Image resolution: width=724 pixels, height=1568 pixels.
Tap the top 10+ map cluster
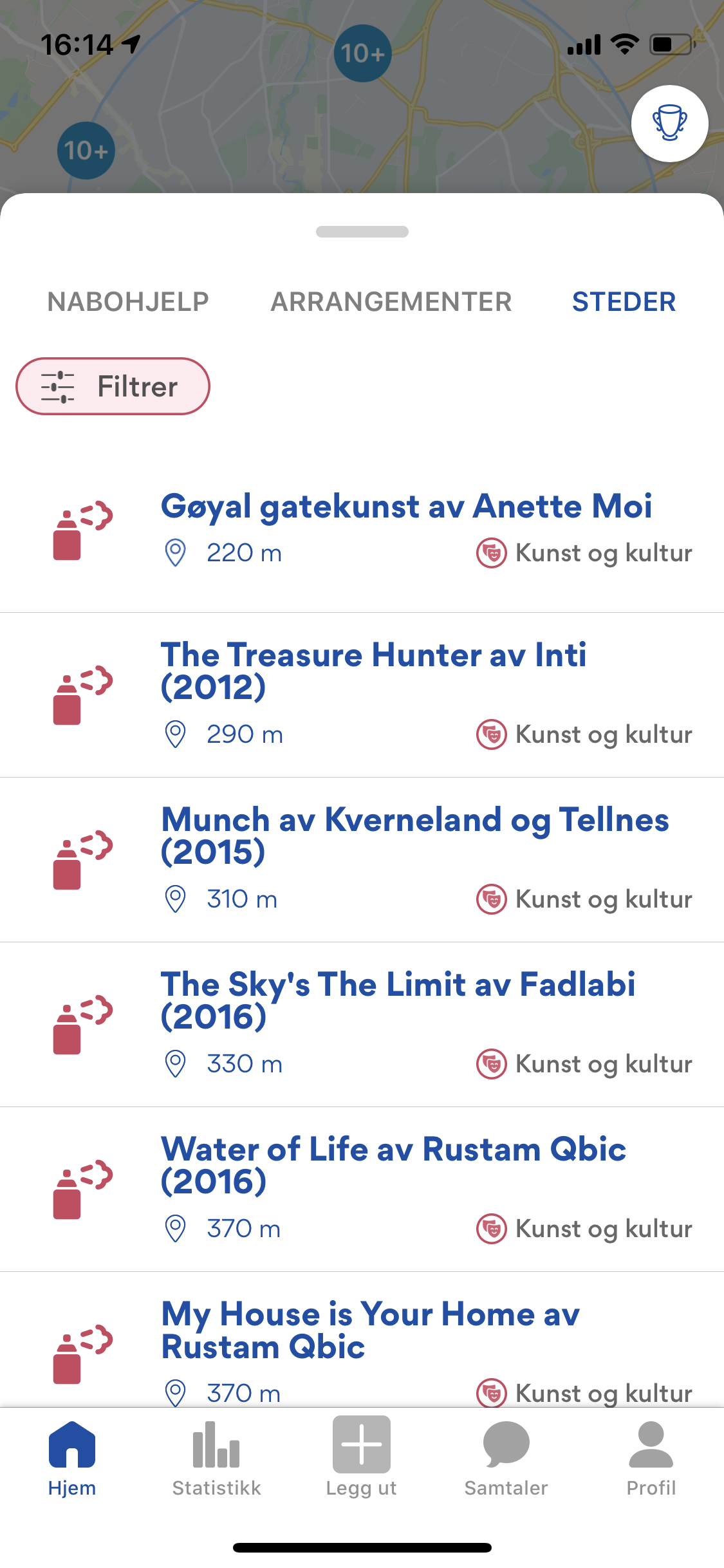362,53
